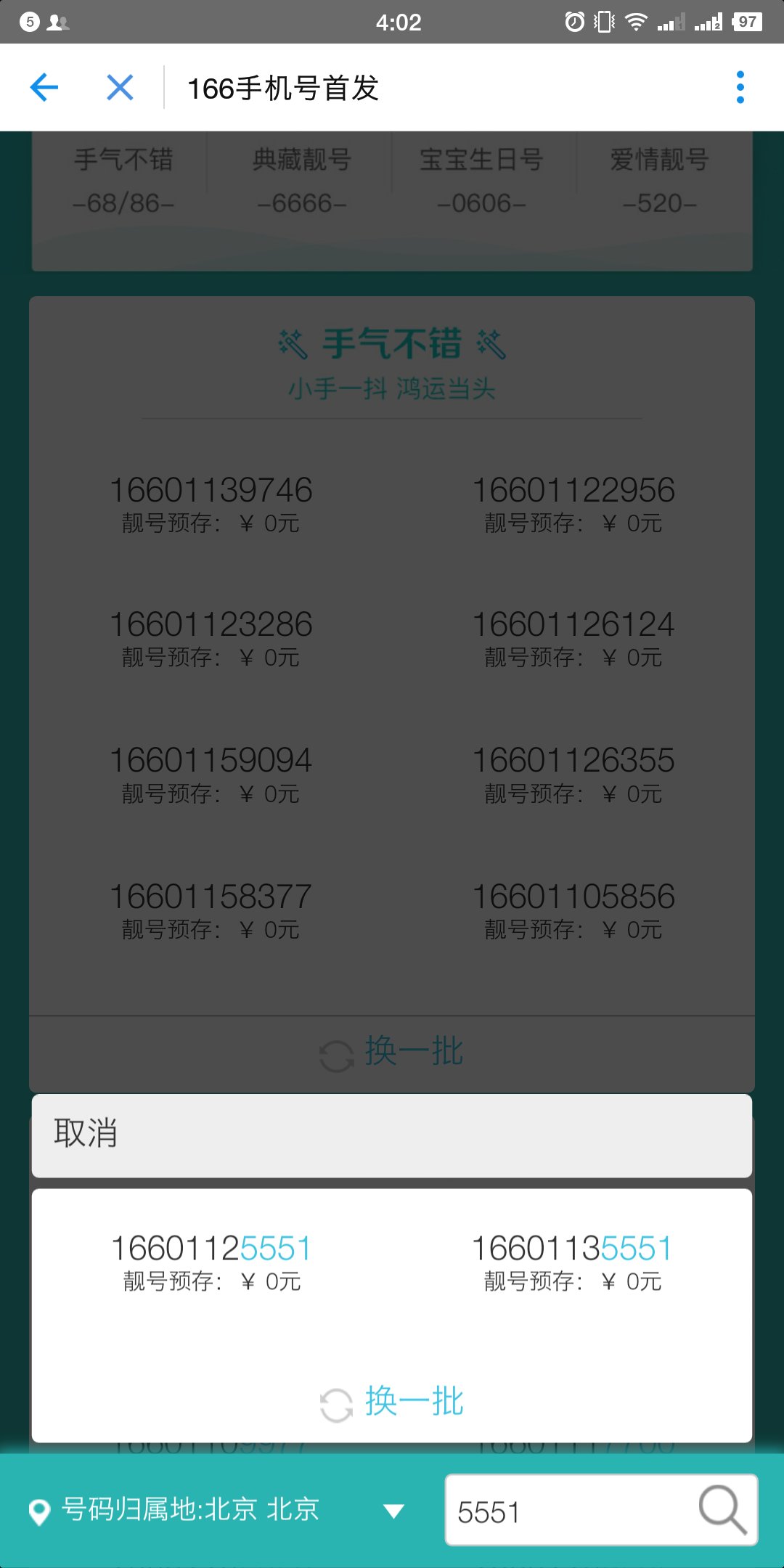Screen dimensions: 784x1568
Task: Tap the magnifier search icon
Action: click(x=723, y=1510)
